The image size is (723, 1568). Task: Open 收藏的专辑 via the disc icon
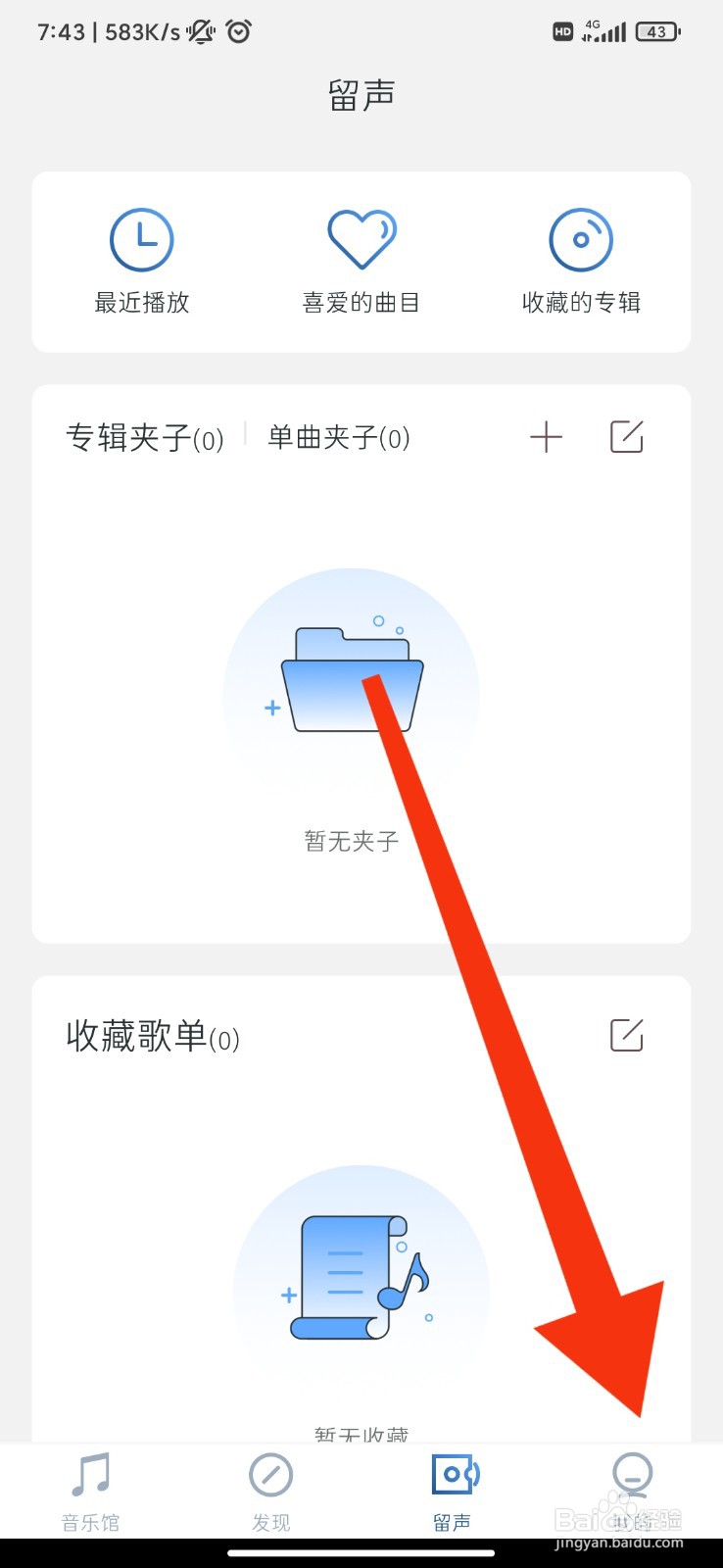580,238
